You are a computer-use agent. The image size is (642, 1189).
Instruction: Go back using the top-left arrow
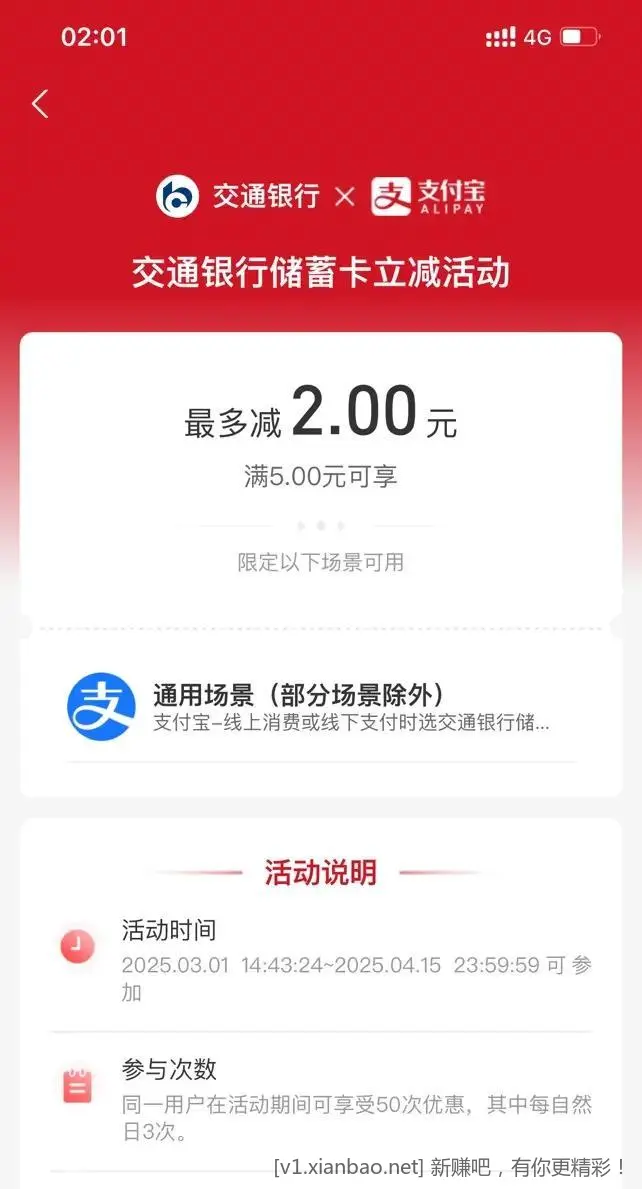pyautogui.click(x=40, y=104)
